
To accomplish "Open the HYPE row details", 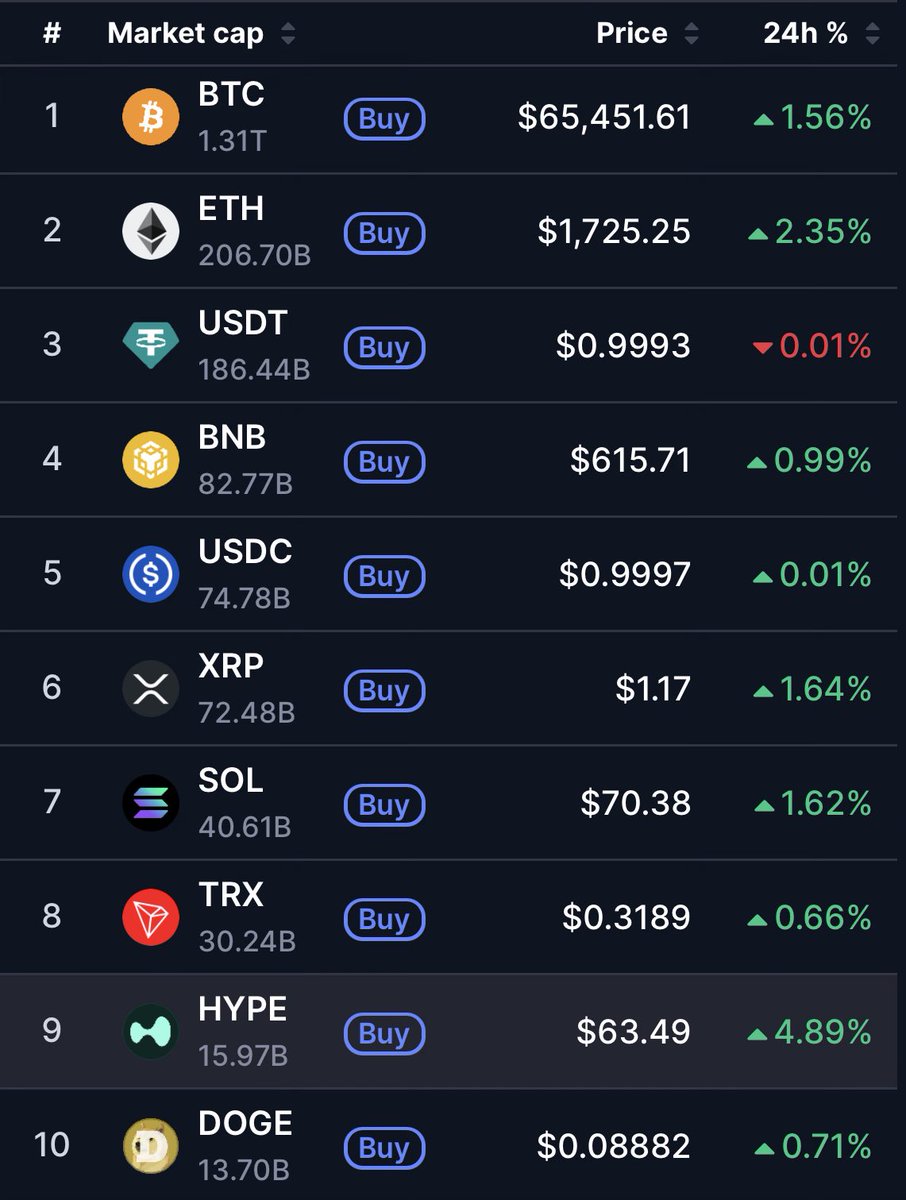I will click(x=453, y=1032).
